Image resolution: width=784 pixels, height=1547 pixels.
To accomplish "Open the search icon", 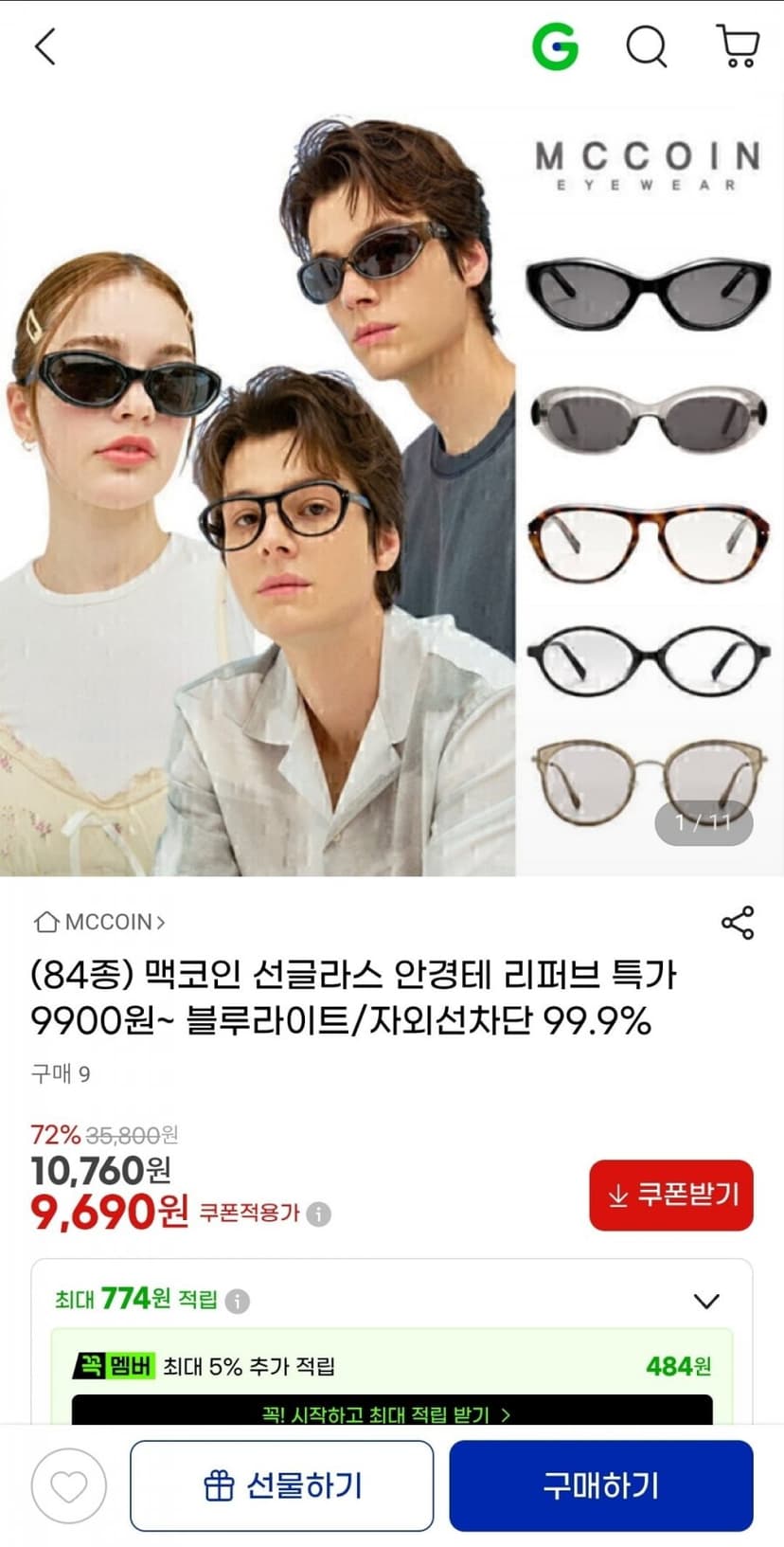I will 647,46.
